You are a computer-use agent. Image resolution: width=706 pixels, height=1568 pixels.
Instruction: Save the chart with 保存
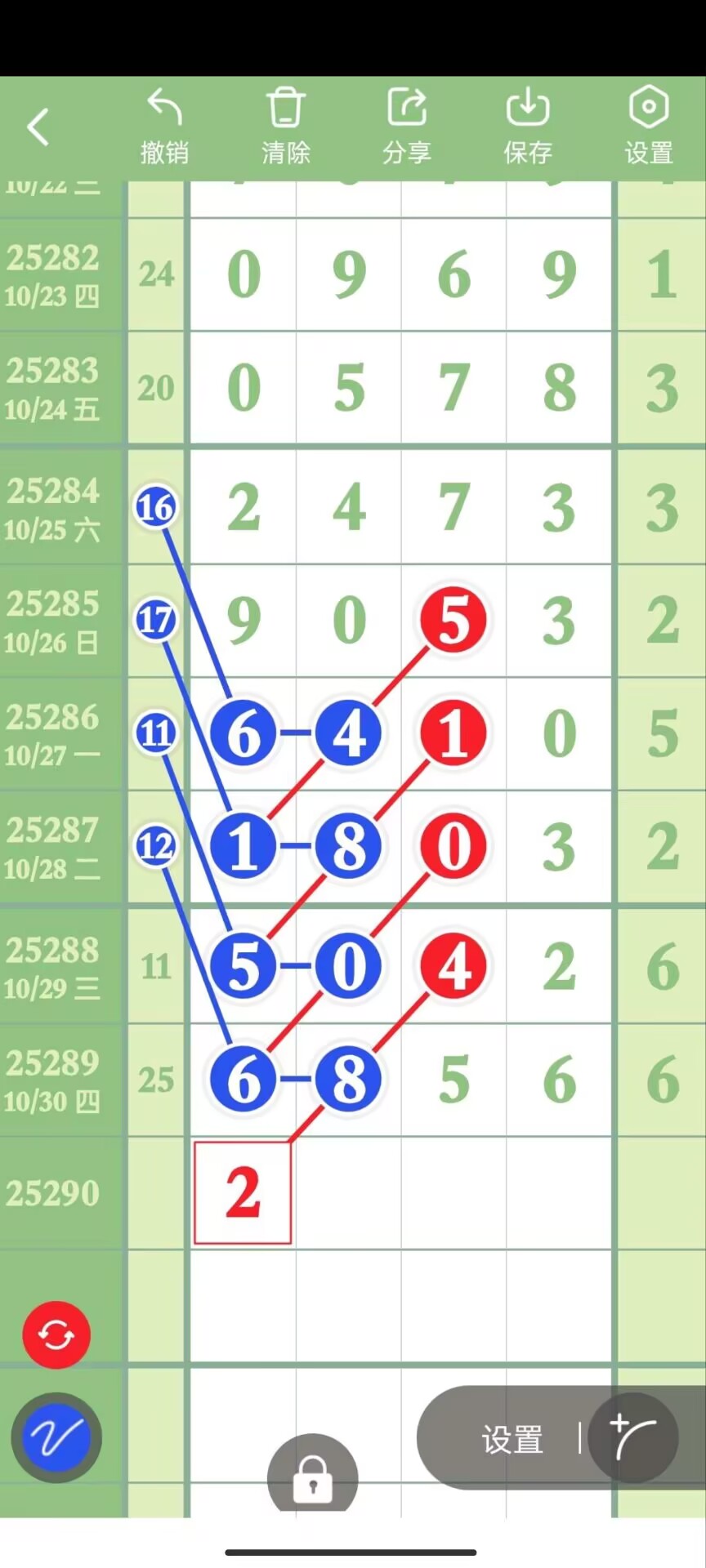527,127
